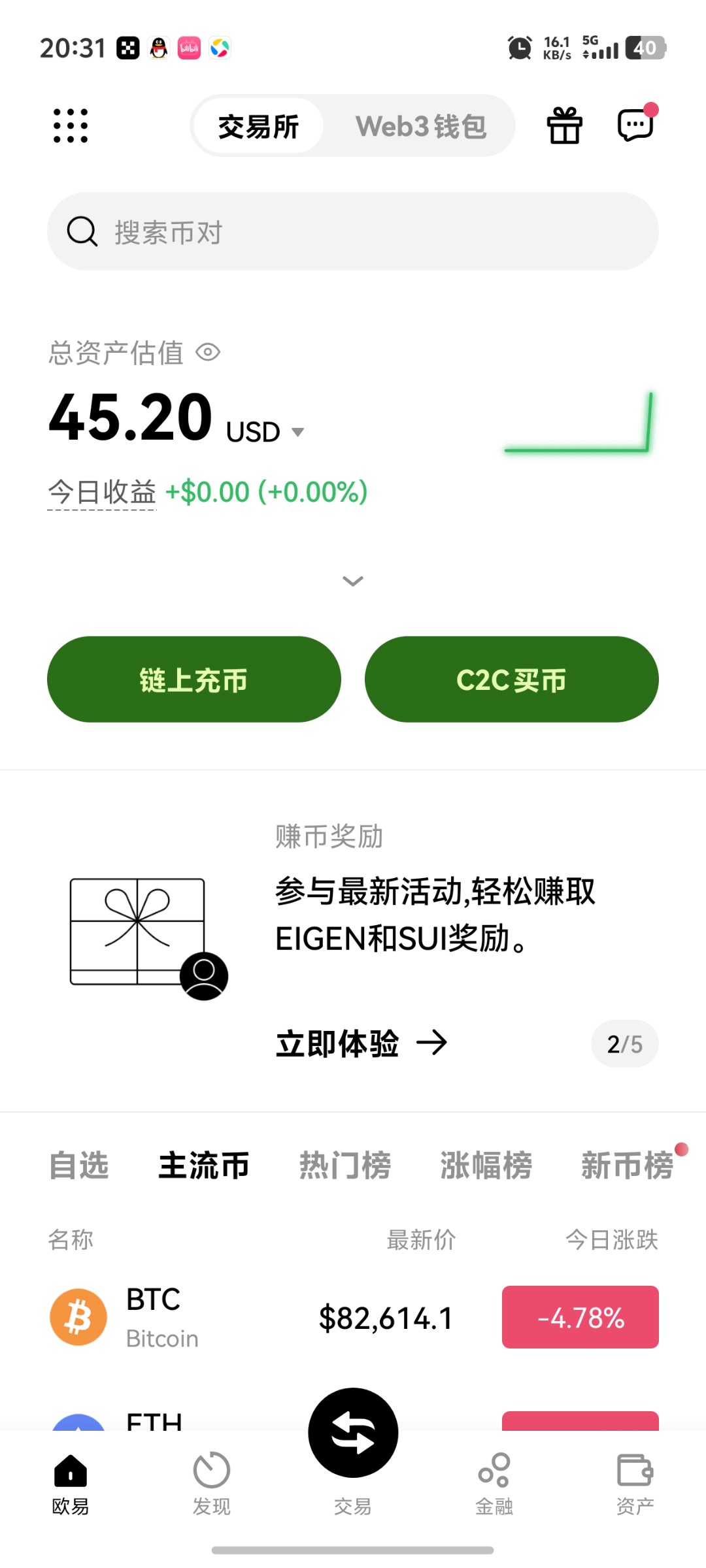Switch to the 涨幅榜 tab

click(x=486, y=1166)
